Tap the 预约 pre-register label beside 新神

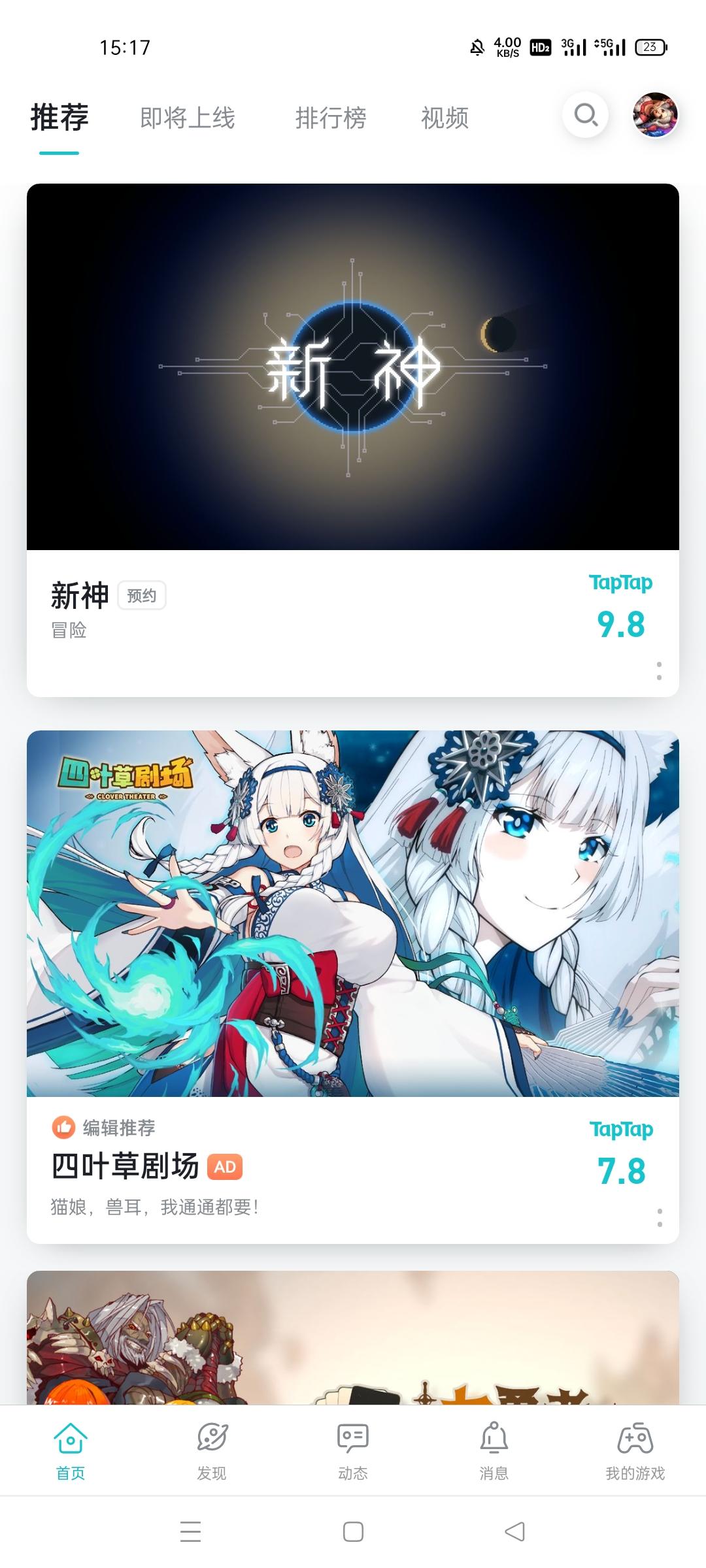(x=143, y=595)
